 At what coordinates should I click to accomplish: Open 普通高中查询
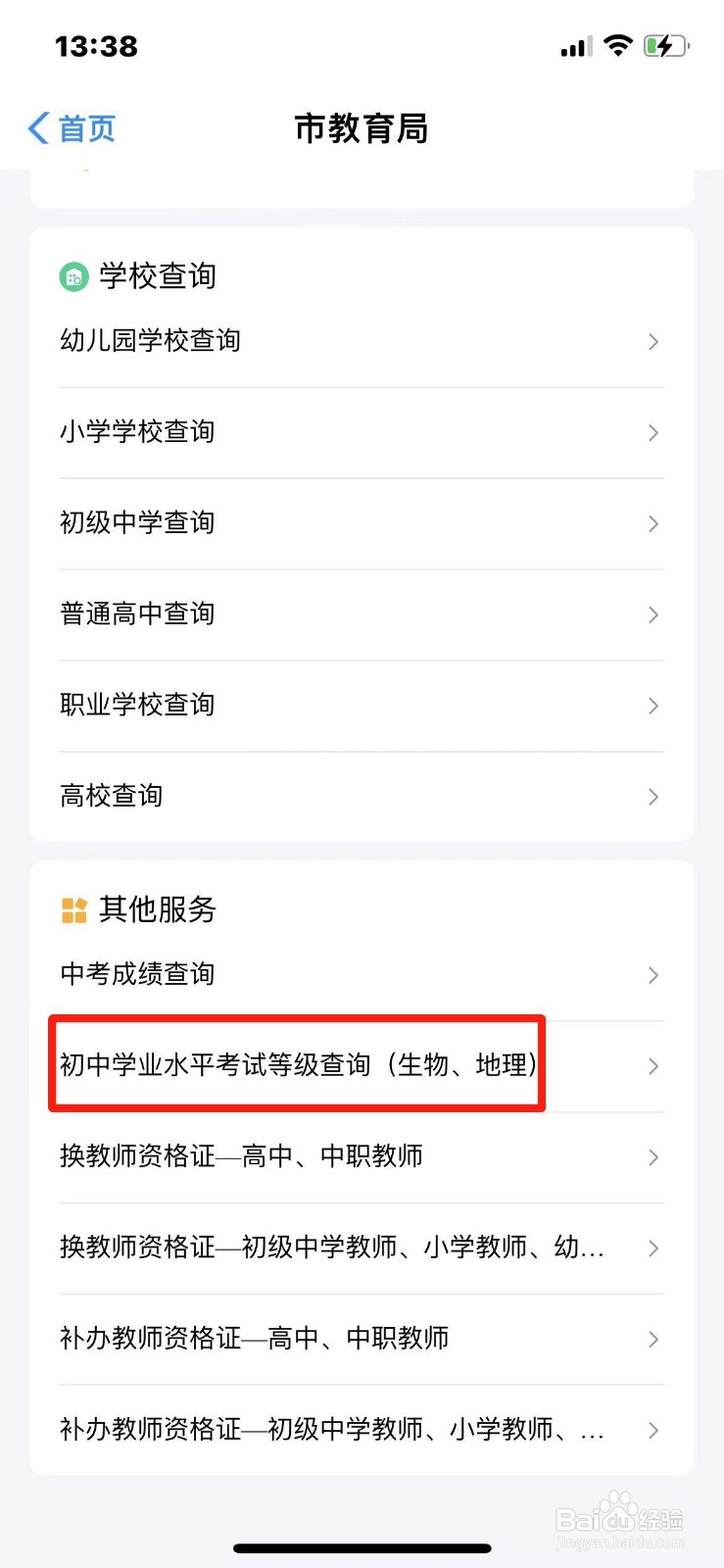point(137,614)
